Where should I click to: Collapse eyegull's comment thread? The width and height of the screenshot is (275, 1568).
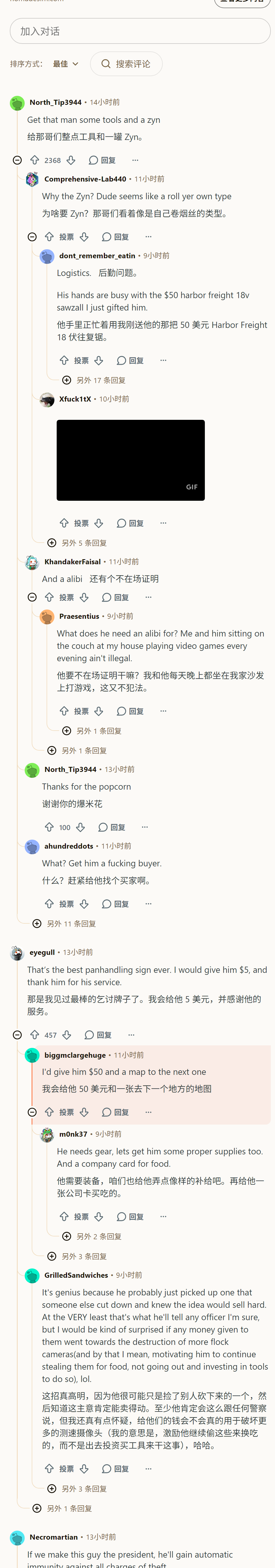[x=18, y=1035]
